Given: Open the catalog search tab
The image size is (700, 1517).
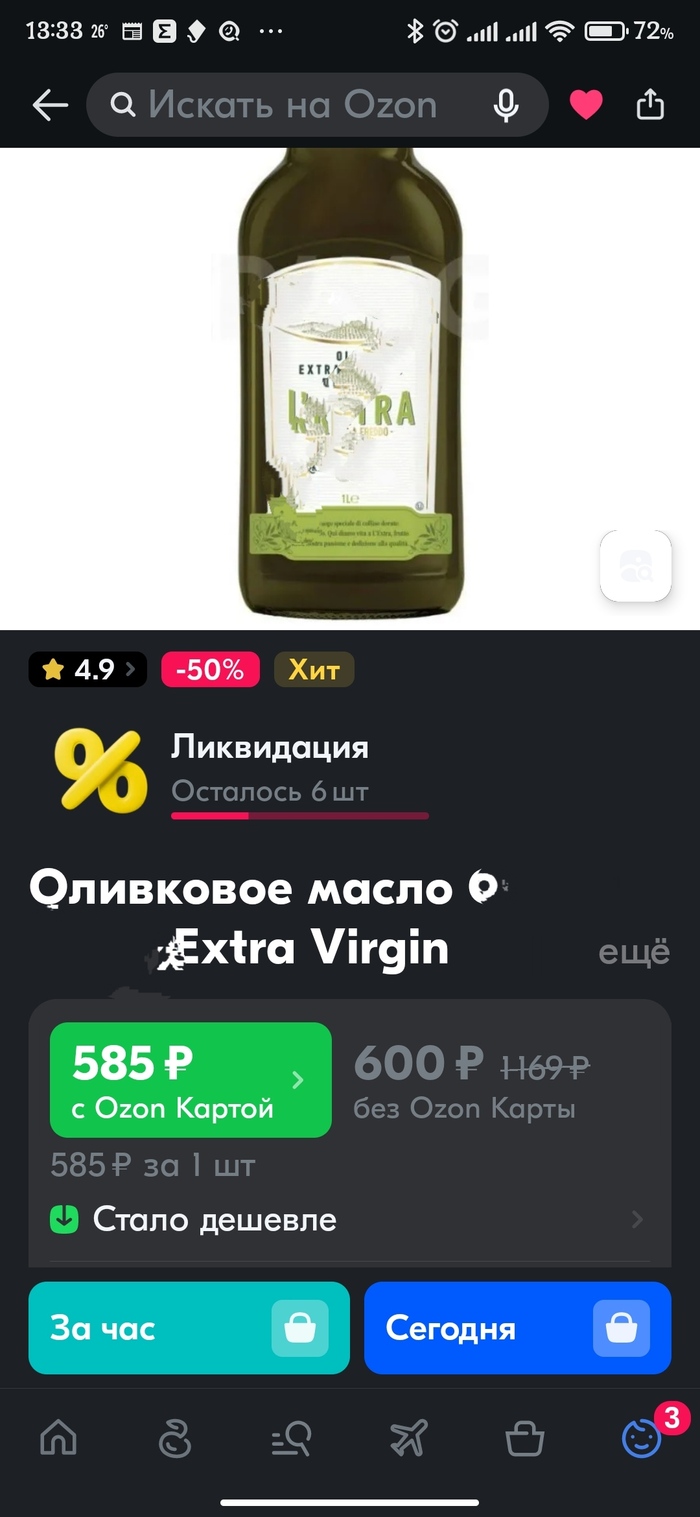Looking at the screenshot, I should pos(291,1440).
